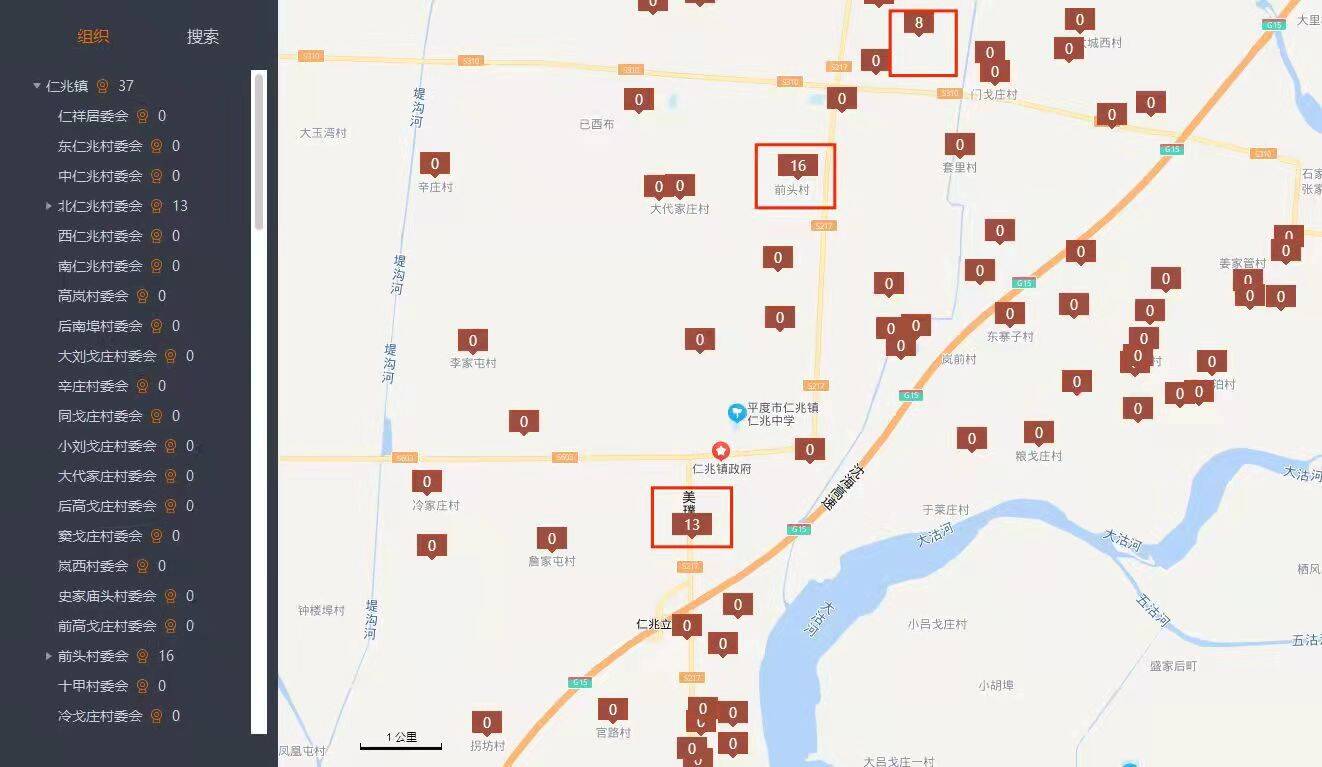1322x767 pixels.
Task: Tap the map marker showing 8
Action: (x=918, y=23)
